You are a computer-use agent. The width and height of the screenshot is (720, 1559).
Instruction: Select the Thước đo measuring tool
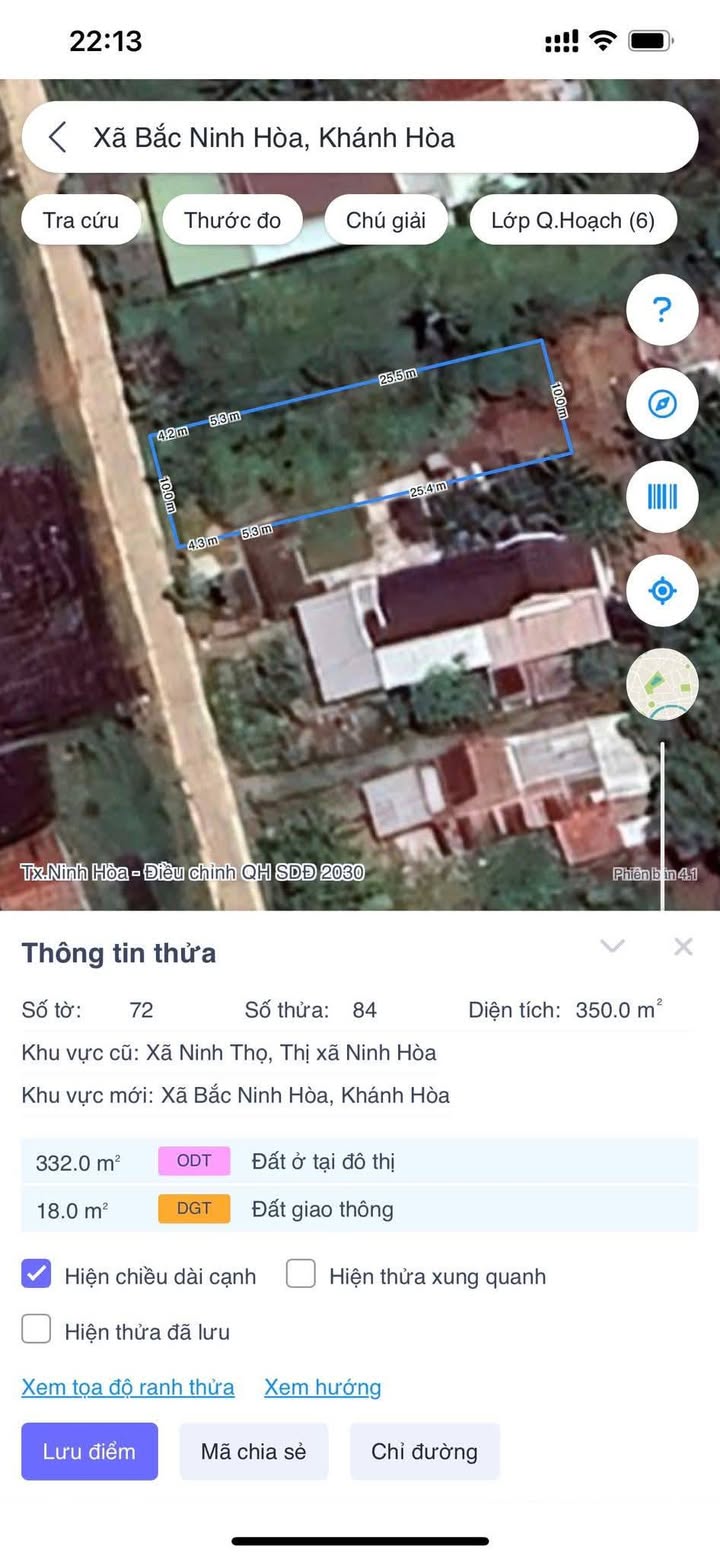point(232,220)
